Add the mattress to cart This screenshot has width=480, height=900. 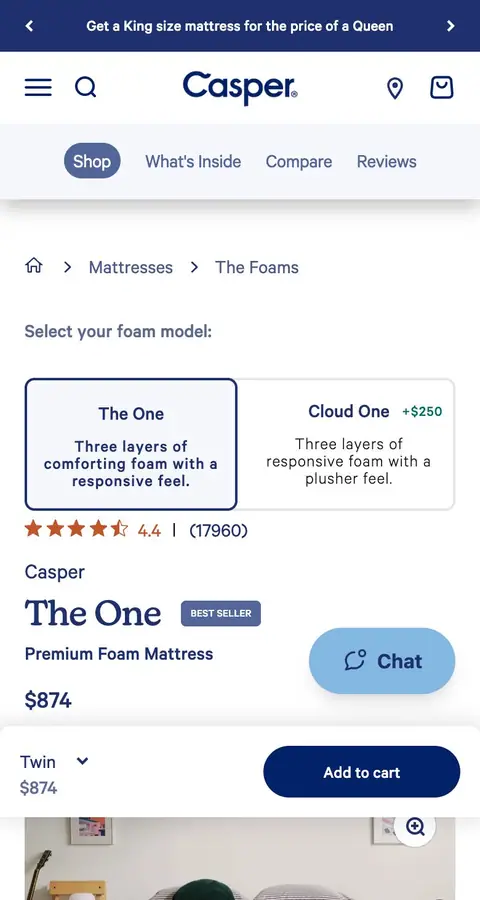pyautogui.click(x=362, y=772)
